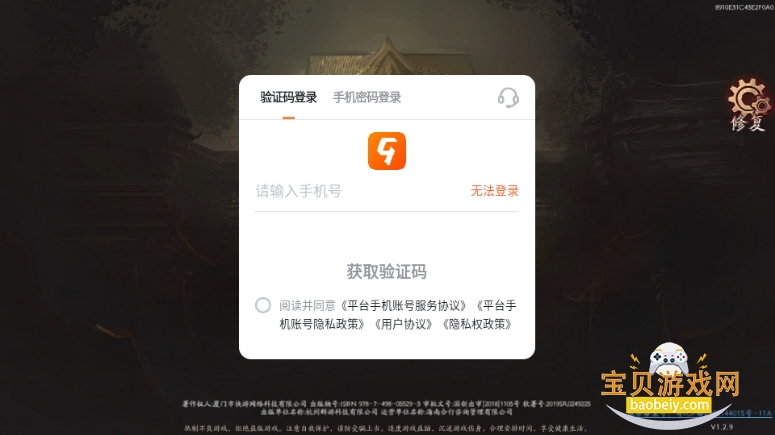Tap the 请输入手机号 phone number field

pyautogui.click(x=355, y=191)
